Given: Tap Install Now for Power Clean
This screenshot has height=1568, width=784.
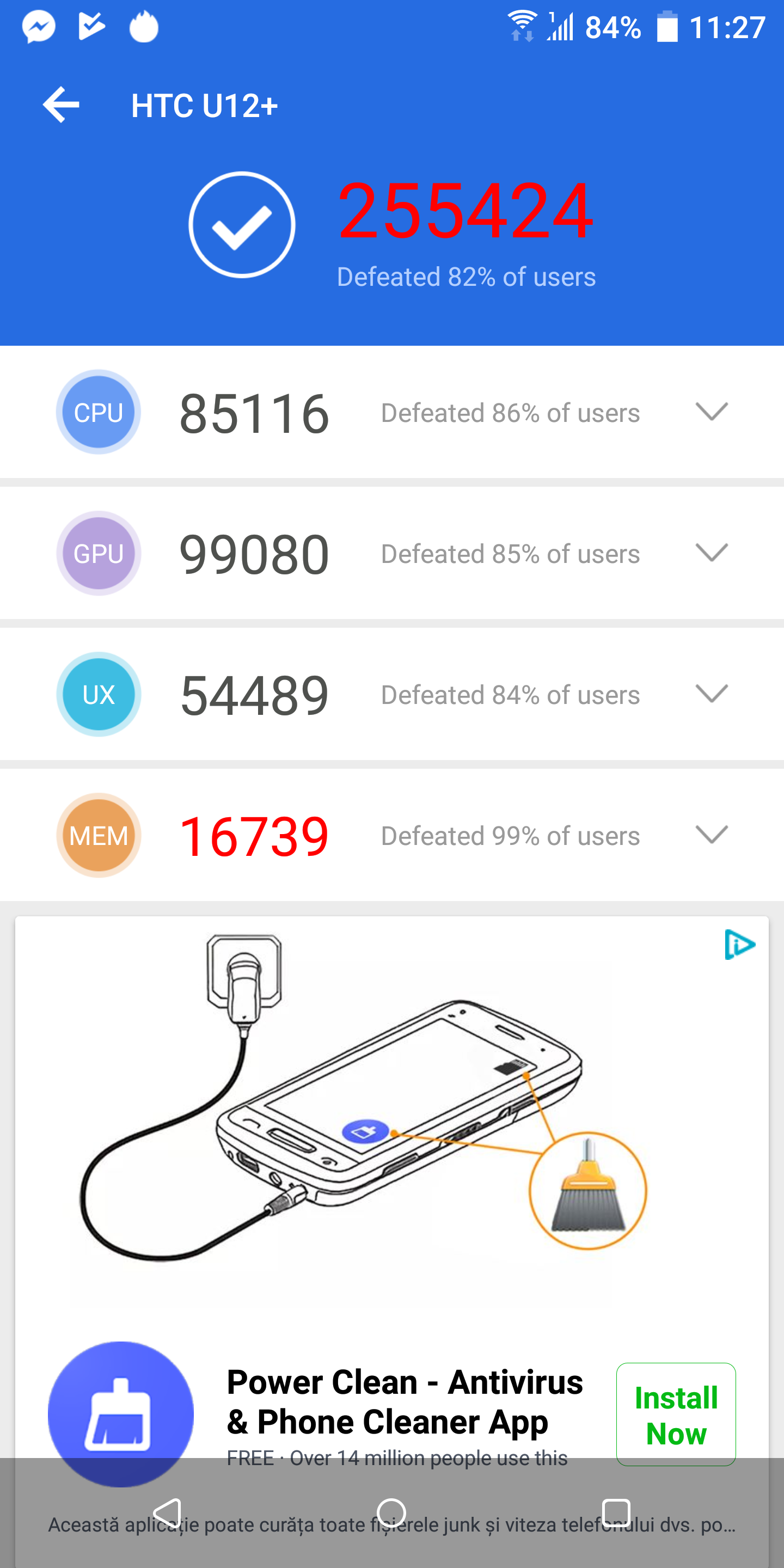Looking at the screenshot, I should pos(676,1414).
